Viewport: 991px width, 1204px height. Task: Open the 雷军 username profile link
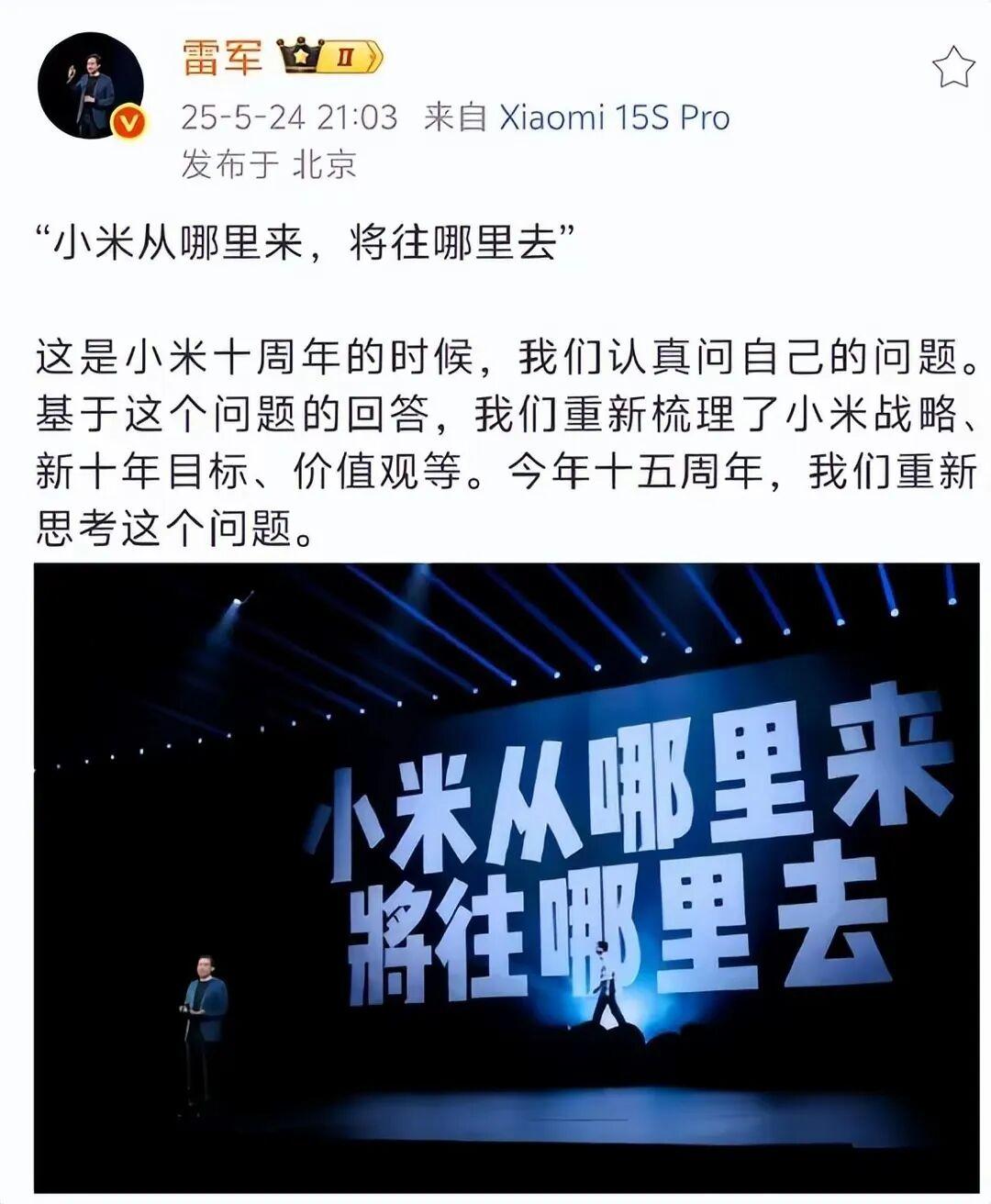pos(221,58)
